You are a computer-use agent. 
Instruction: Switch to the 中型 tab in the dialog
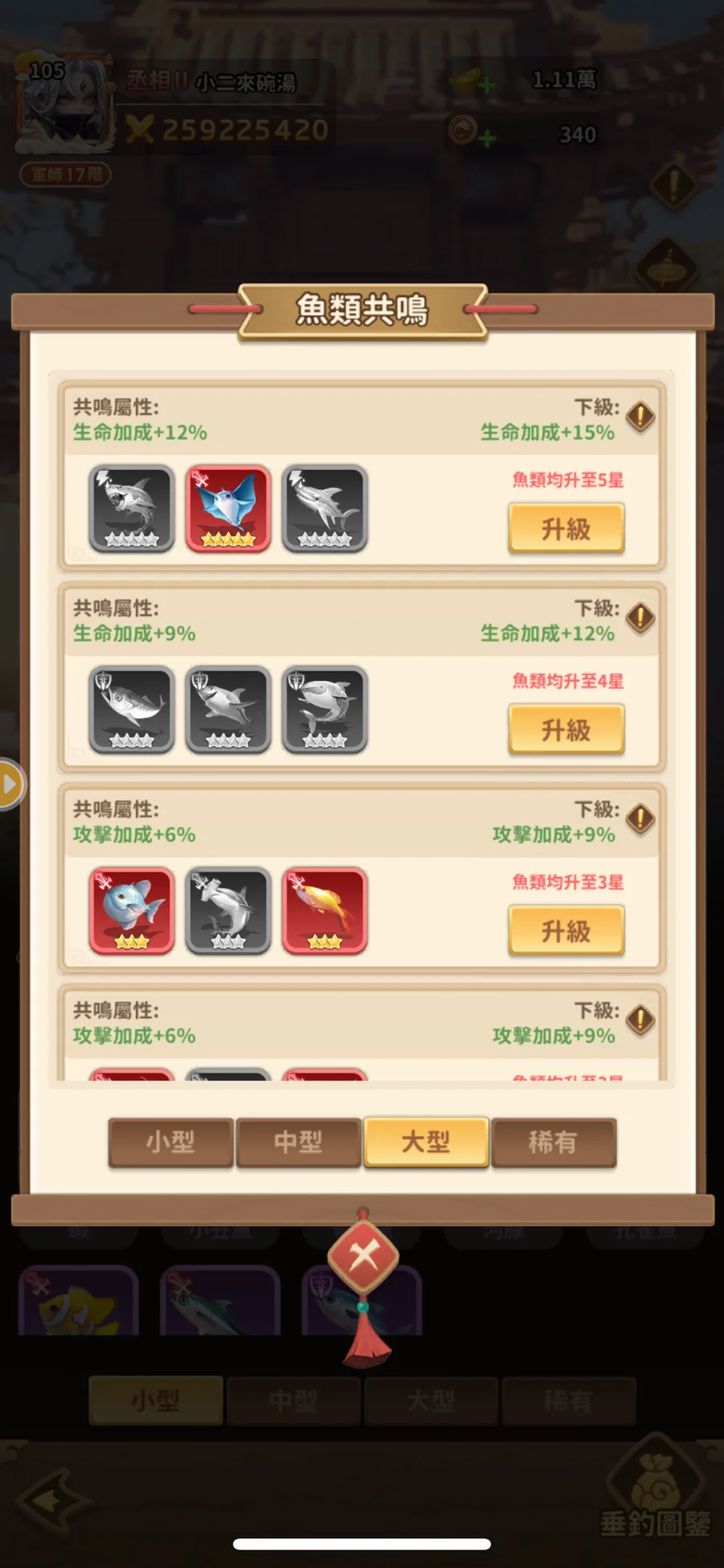(x=298, y=1142)
